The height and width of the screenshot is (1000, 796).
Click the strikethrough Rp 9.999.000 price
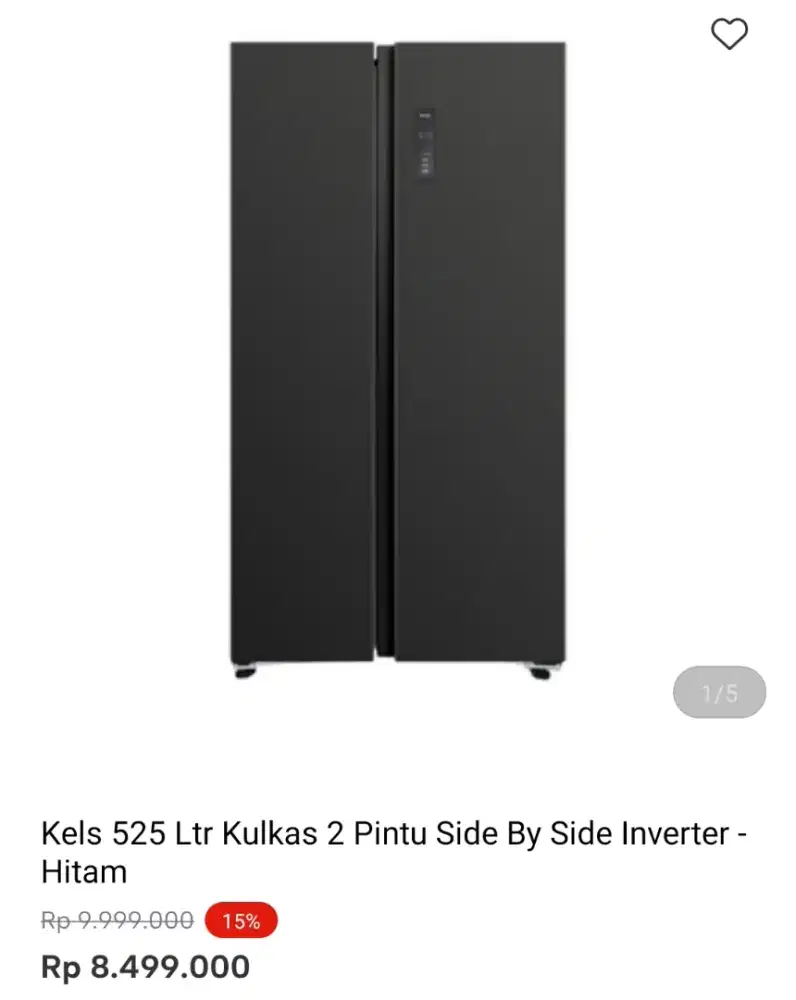click(x=114, y=919)
